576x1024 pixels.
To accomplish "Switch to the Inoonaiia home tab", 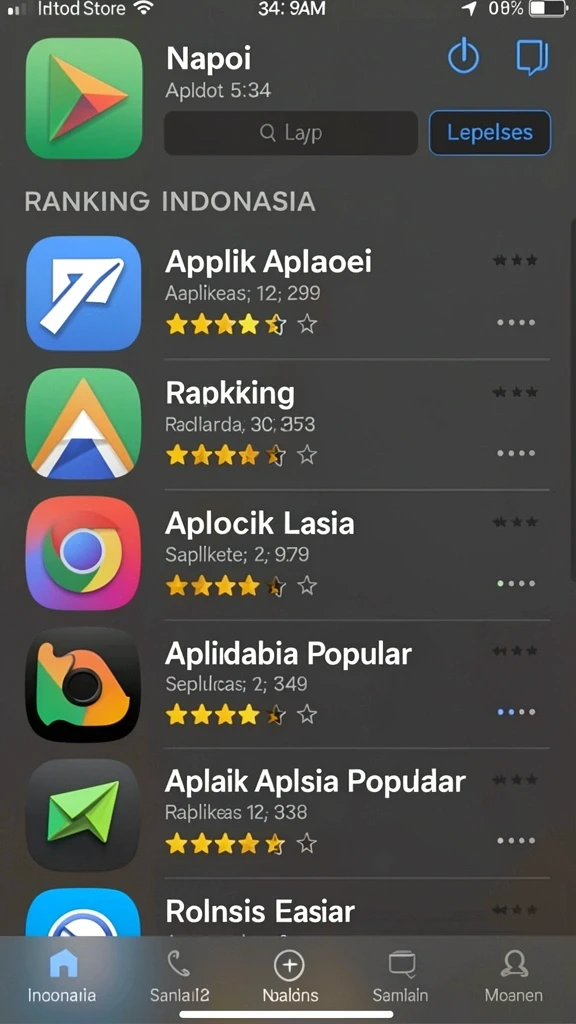I will (x=62, y=975).
